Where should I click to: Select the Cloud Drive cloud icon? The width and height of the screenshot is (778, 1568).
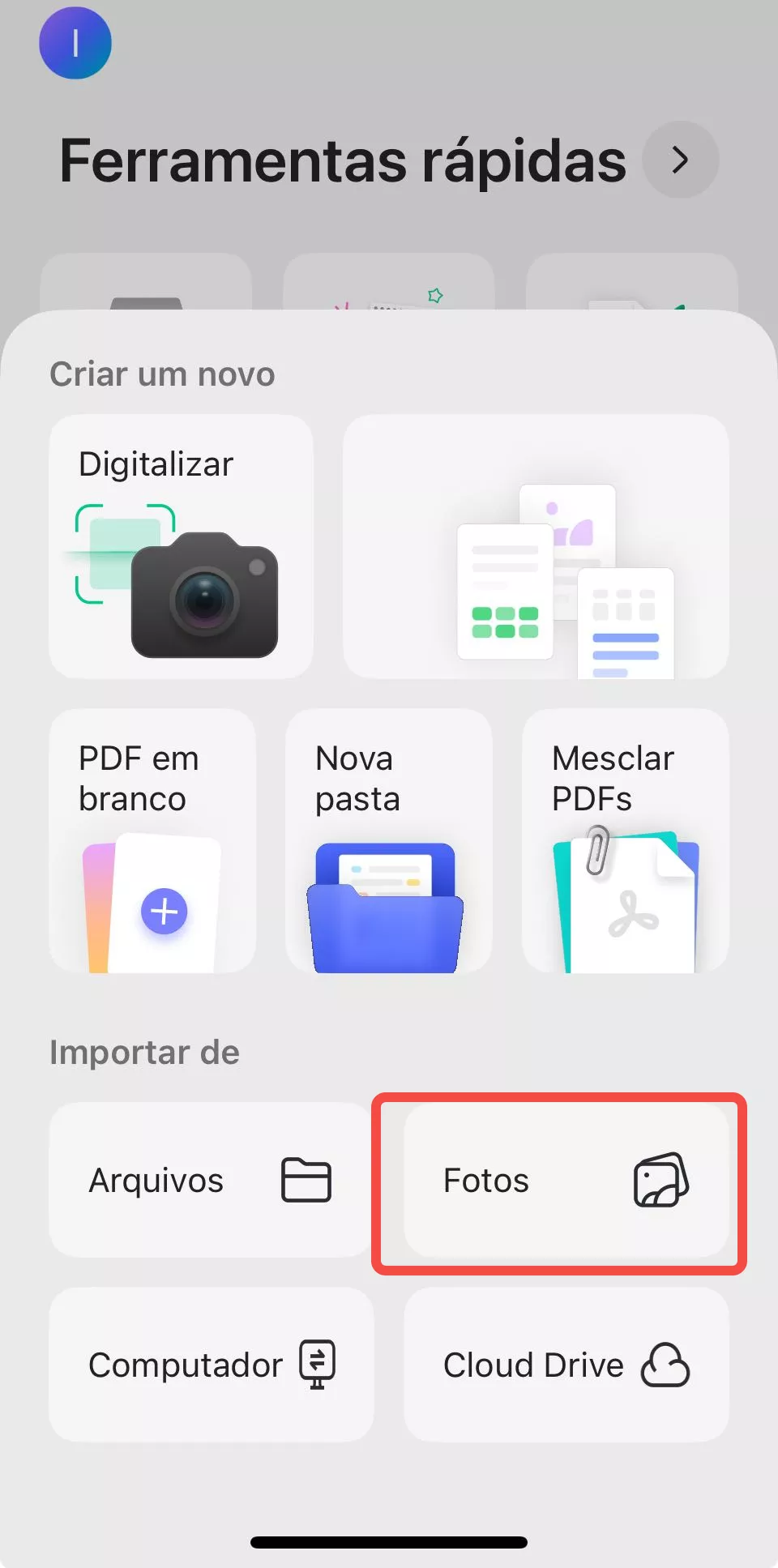666,1365
